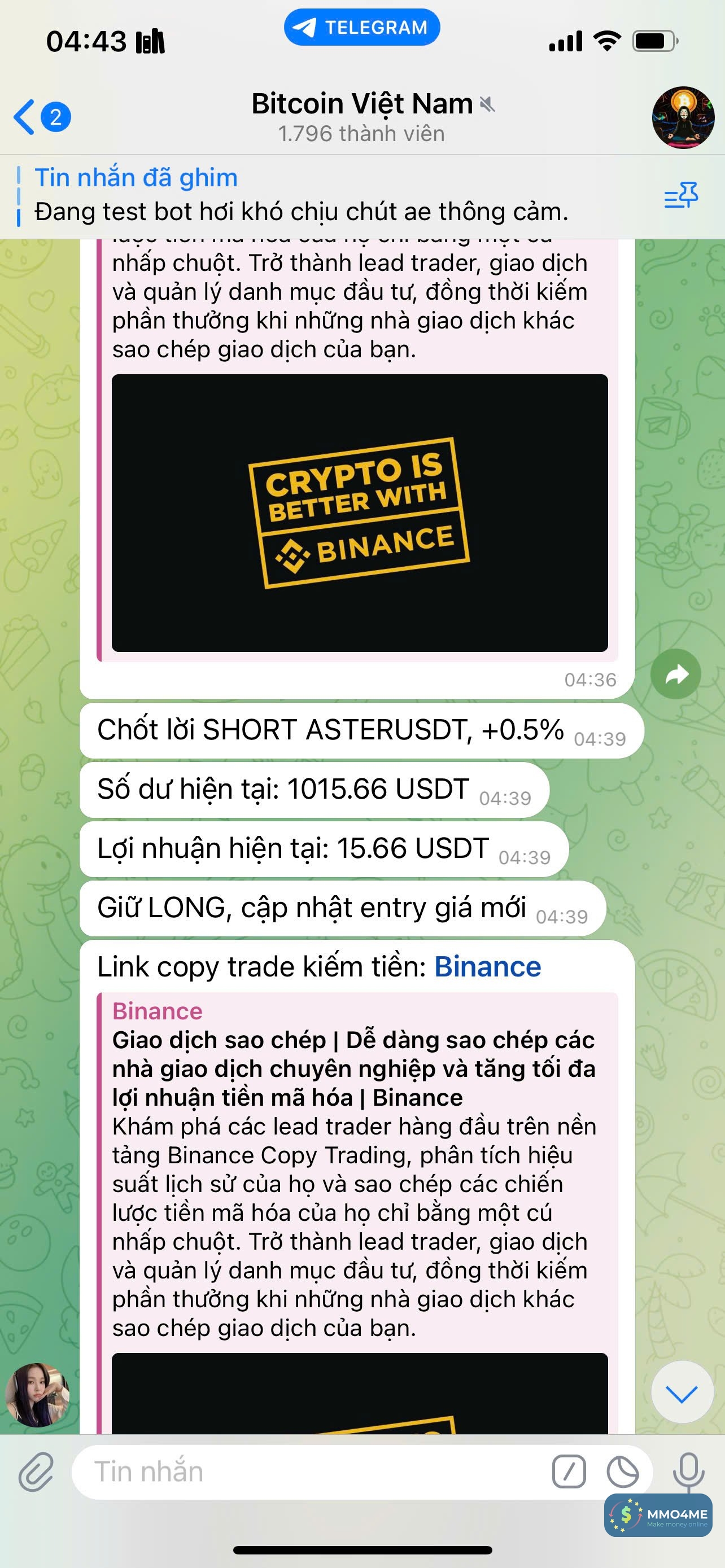Open the group avatar profile picture
The image size is (725, 1568).
coord(683,117)
